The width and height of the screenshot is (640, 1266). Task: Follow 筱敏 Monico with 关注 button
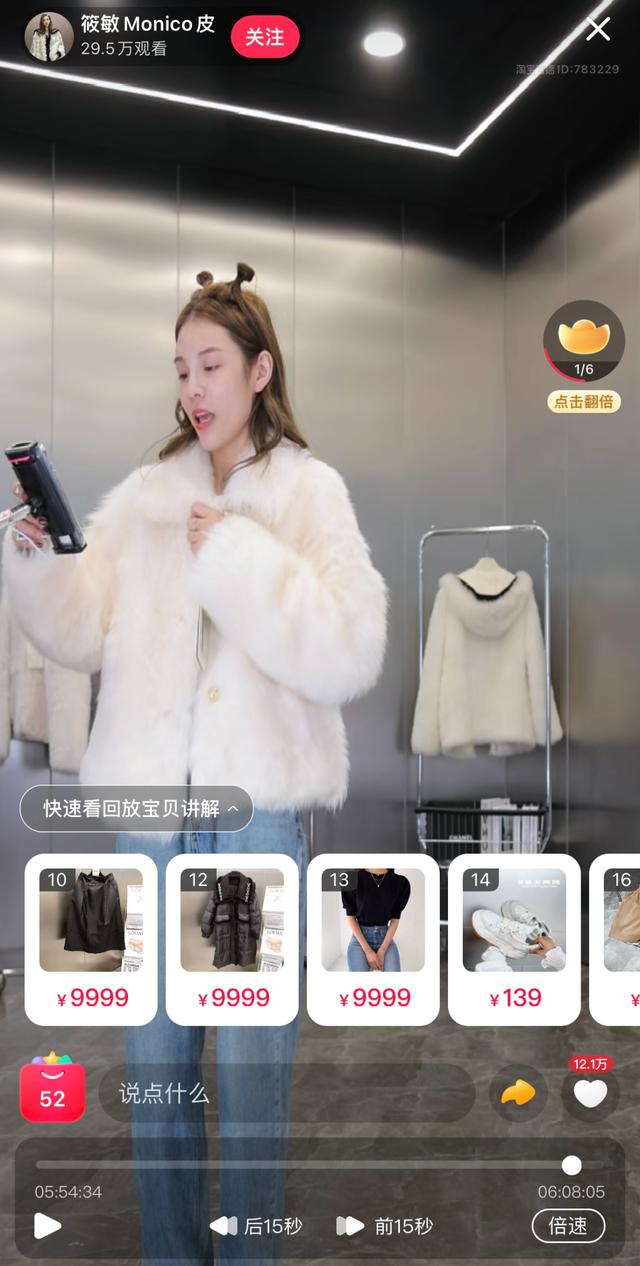point(265,37)
